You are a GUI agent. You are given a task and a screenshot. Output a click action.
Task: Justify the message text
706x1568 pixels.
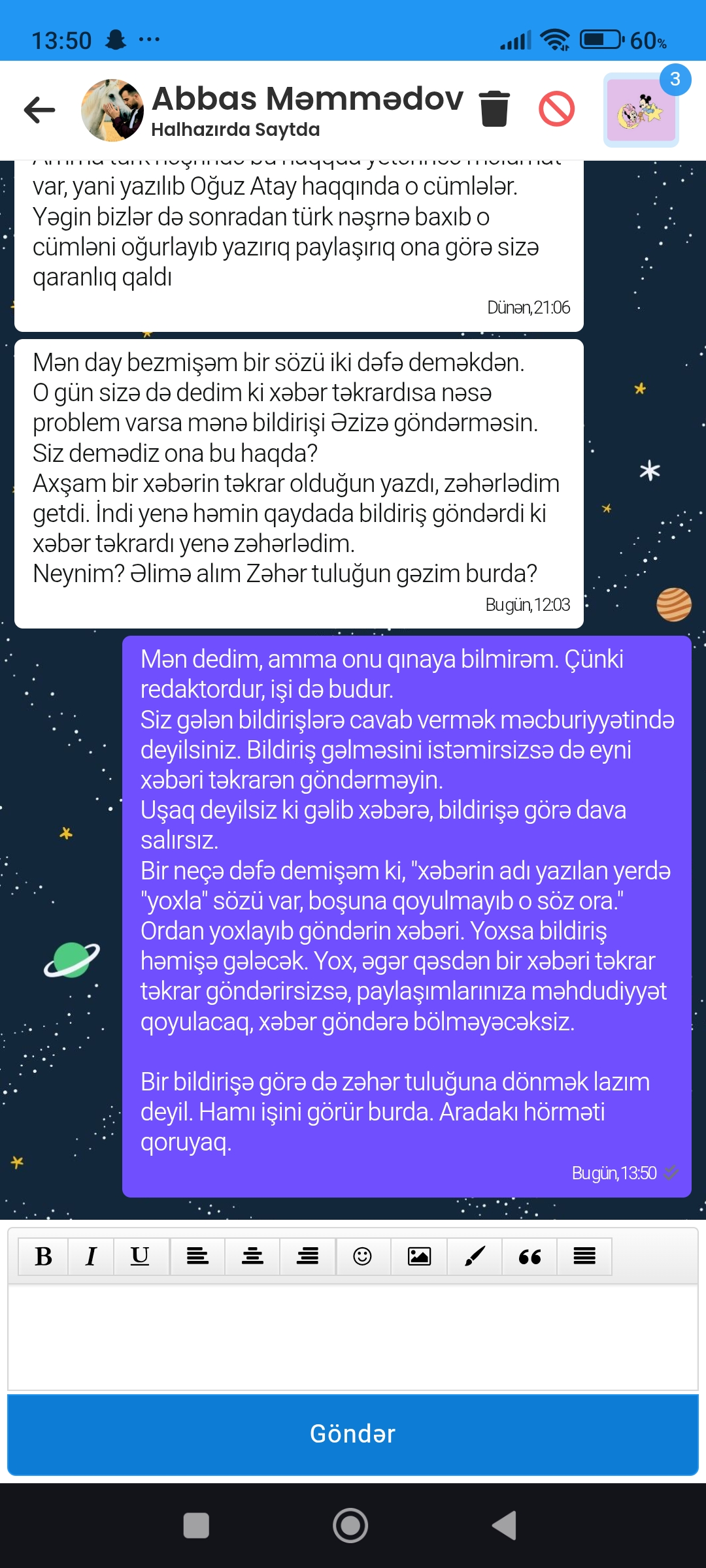point(584,1256)
